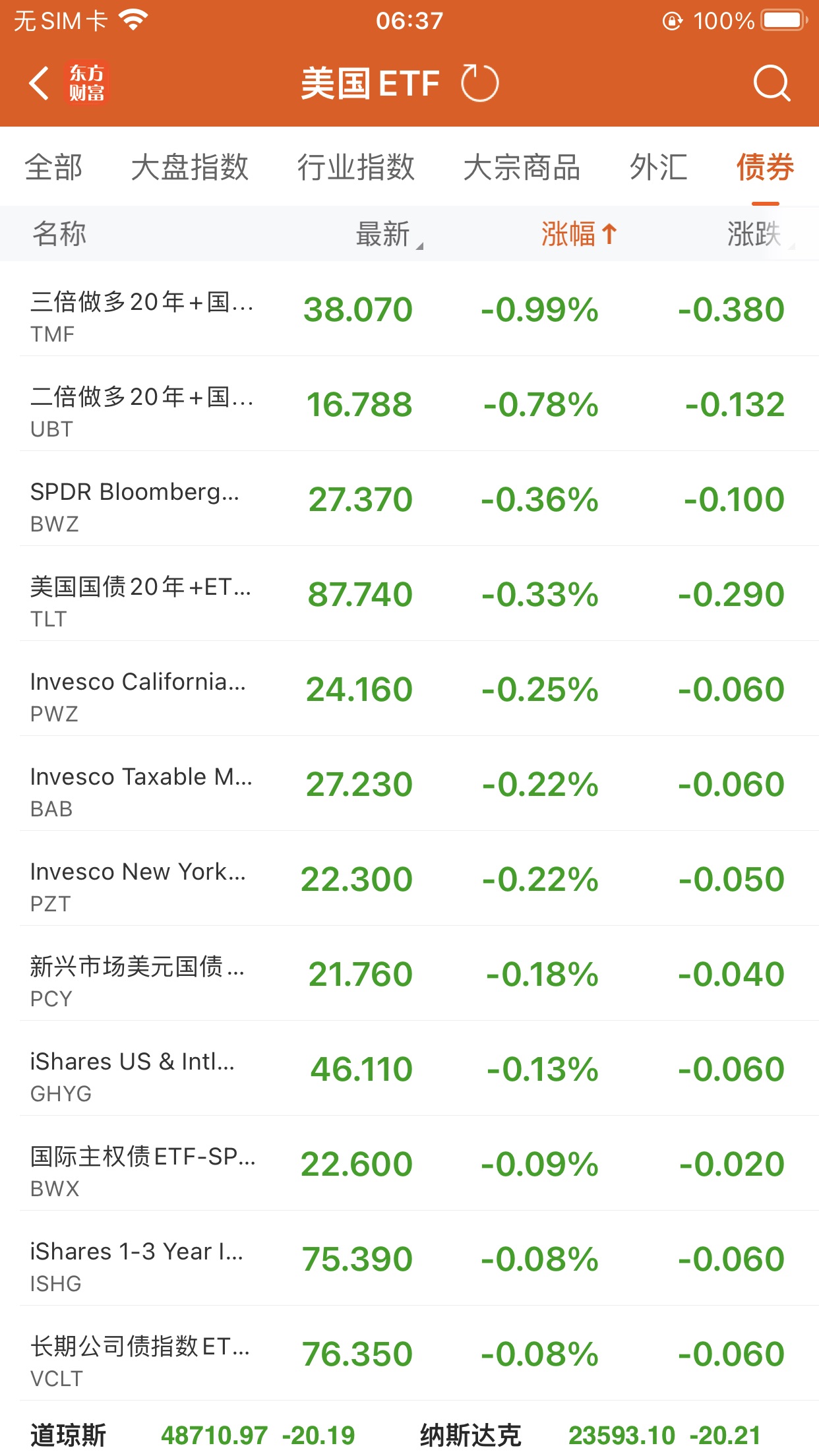Viewport: 819px width, 1456px height.
Task: Open the search magnifier
Action: tap(771, 84)
